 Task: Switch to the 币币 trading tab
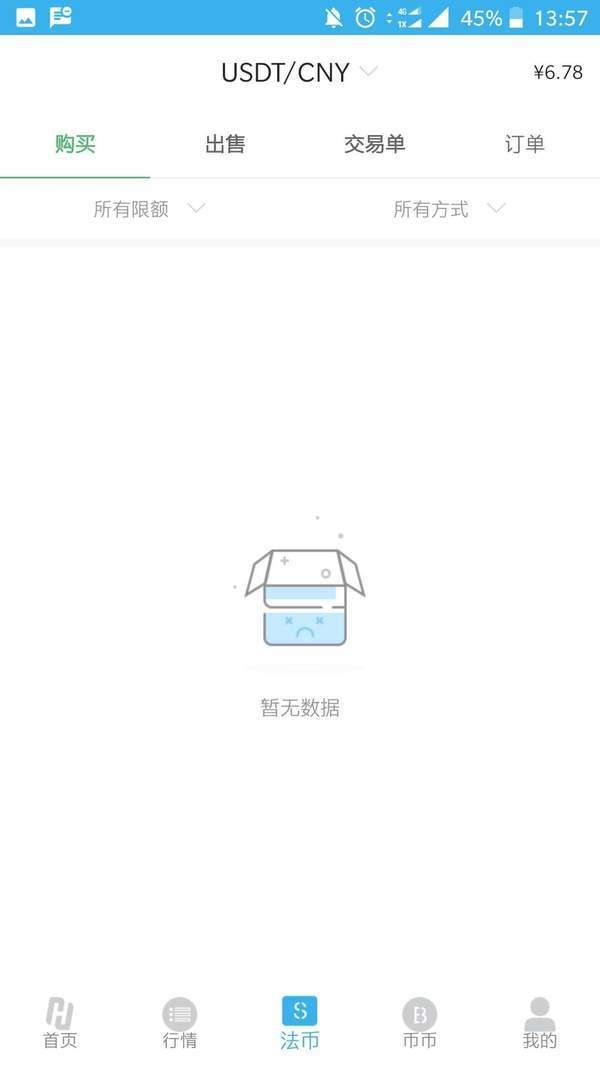(420, 1023)
